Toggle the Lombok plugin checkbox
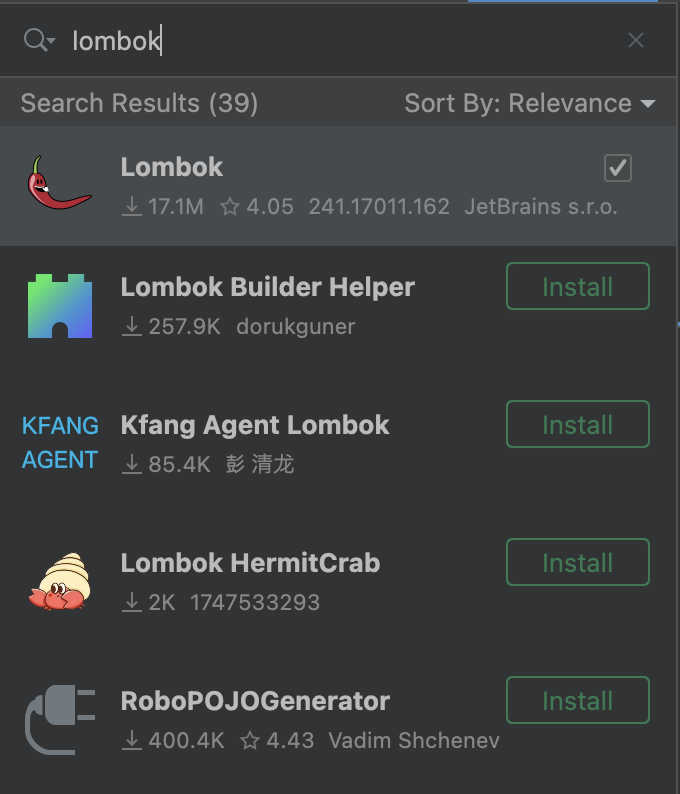 pyautogui.click(x=618, y=168)
